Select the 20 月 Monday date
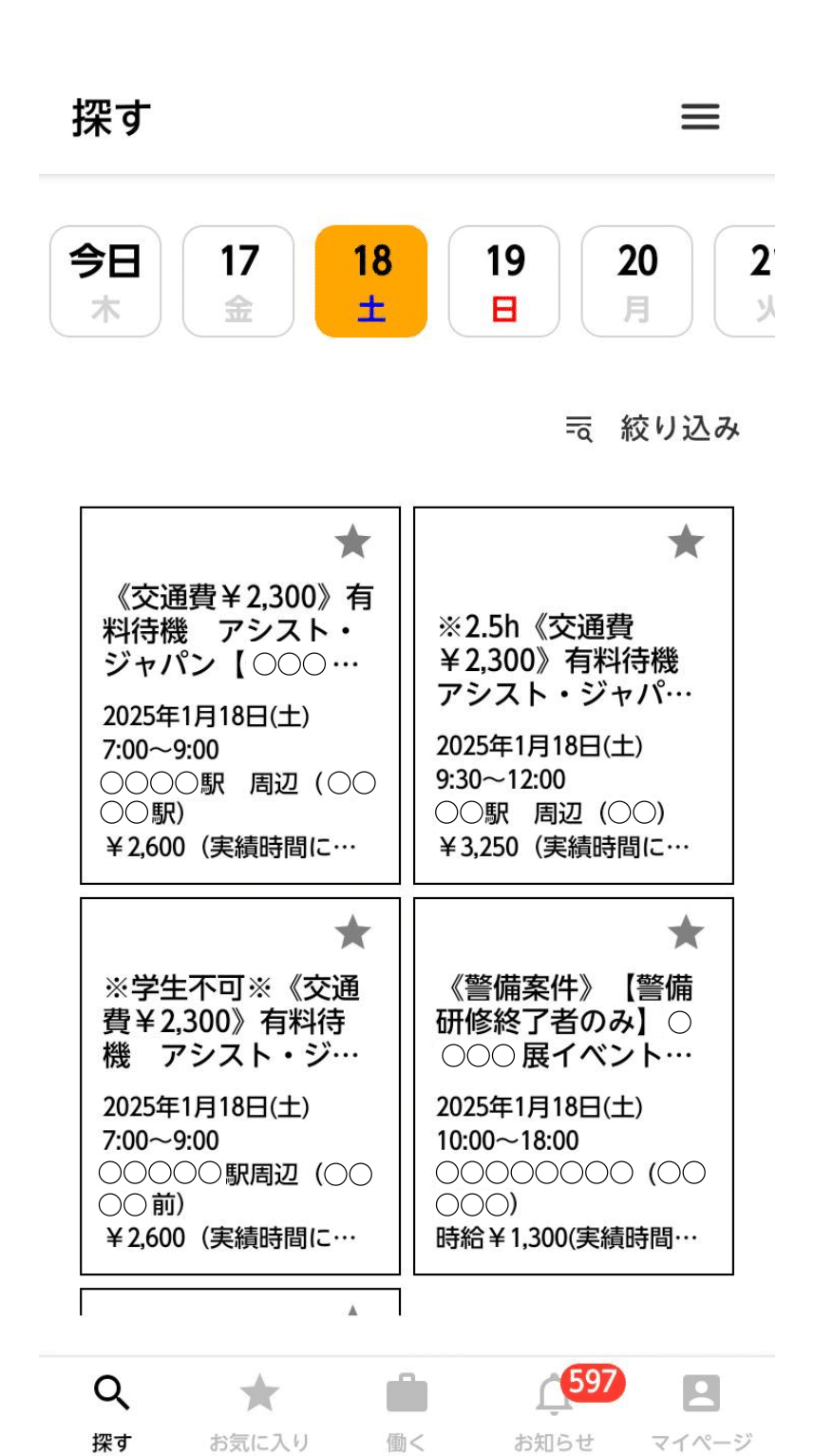This screenshot has height=1456, width=814. 637,279
